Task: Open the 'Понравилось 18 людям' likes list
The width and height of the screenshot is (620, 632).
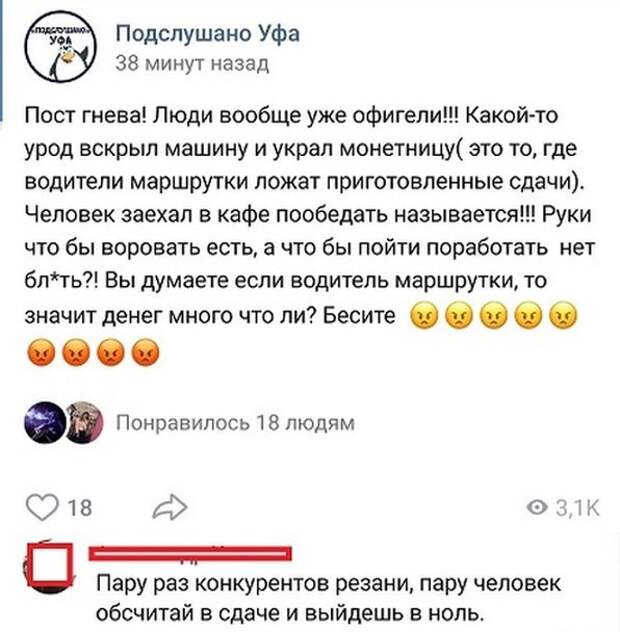Action: click(236, 422)
